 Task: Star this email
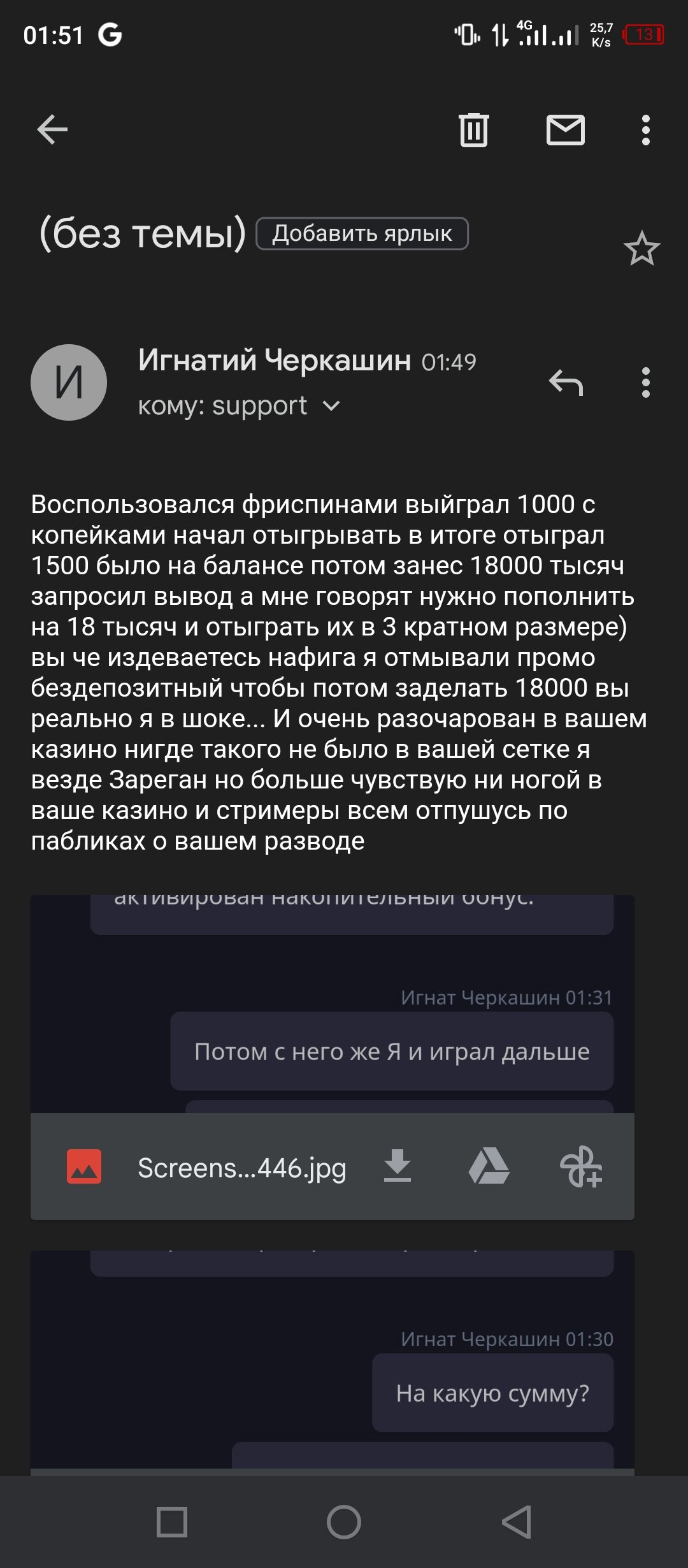641,249
